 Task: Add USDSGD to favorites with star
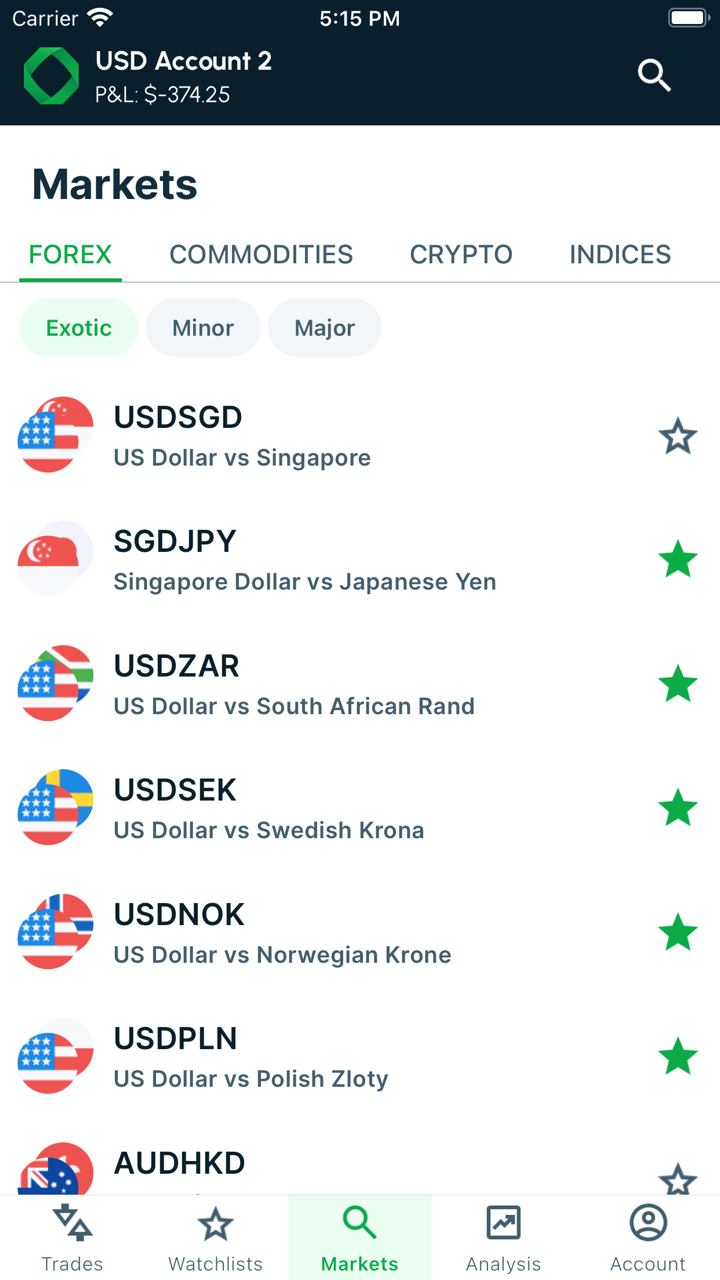(678, 437)
